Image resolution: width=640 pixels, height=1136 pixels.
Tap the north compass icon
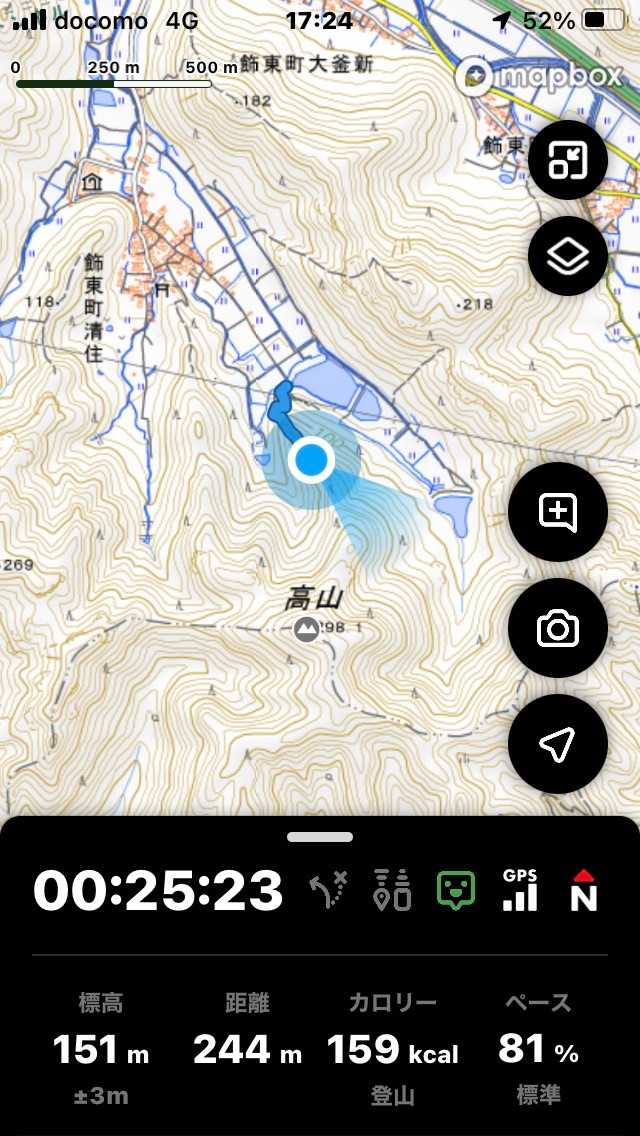coord(583,889)
